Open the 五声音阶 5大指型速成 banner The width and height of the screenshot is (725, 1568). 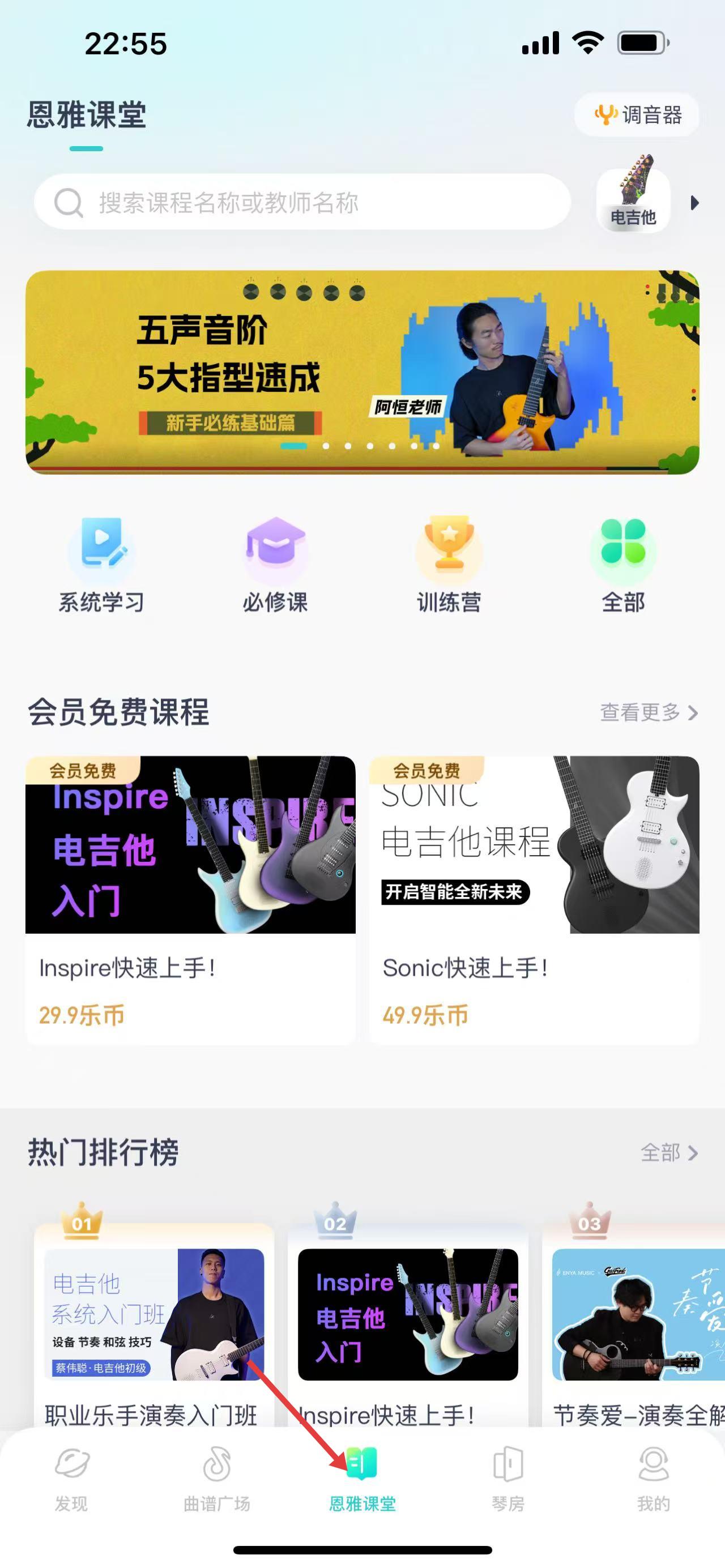click(x=361, y=372)
